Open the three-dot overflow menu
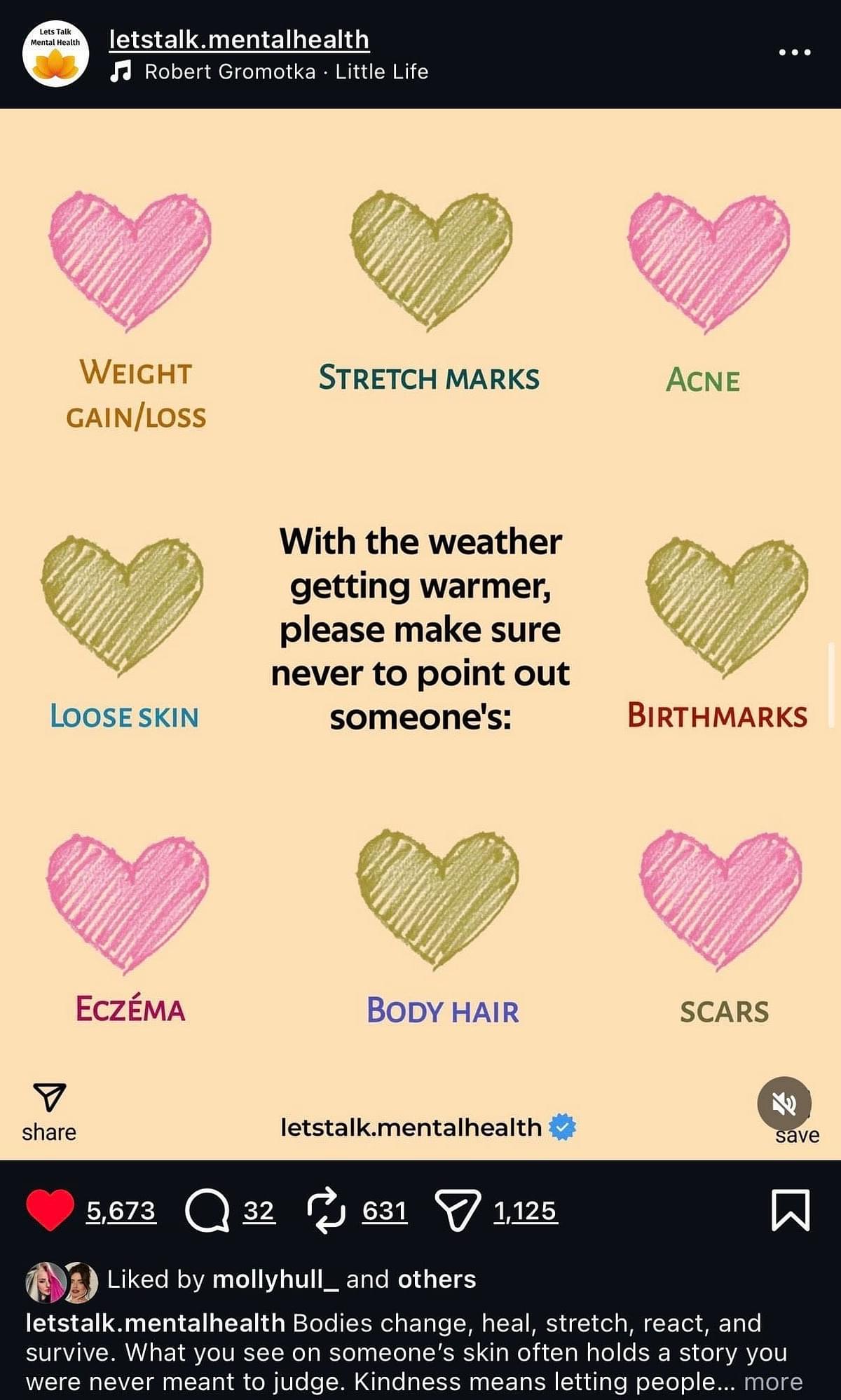This screenshot has width=841, height=1400. click(795, 52)
